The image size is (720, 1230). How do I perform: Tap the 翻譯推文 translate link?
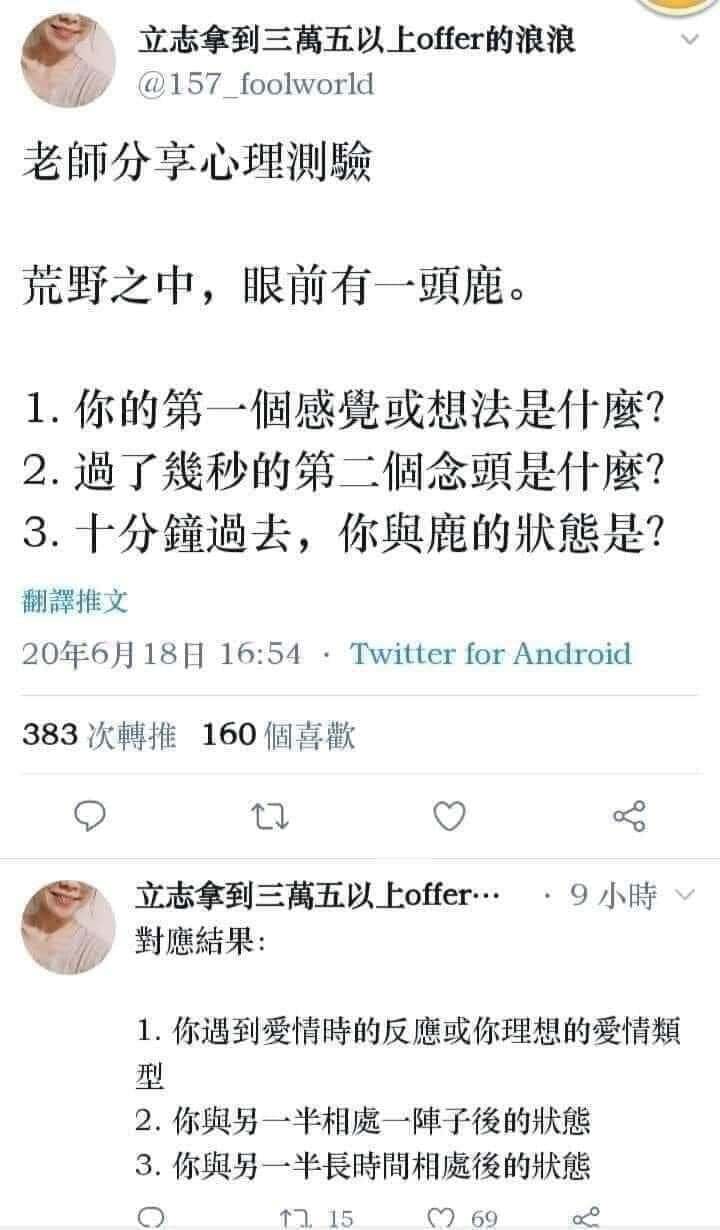(75, 601)
